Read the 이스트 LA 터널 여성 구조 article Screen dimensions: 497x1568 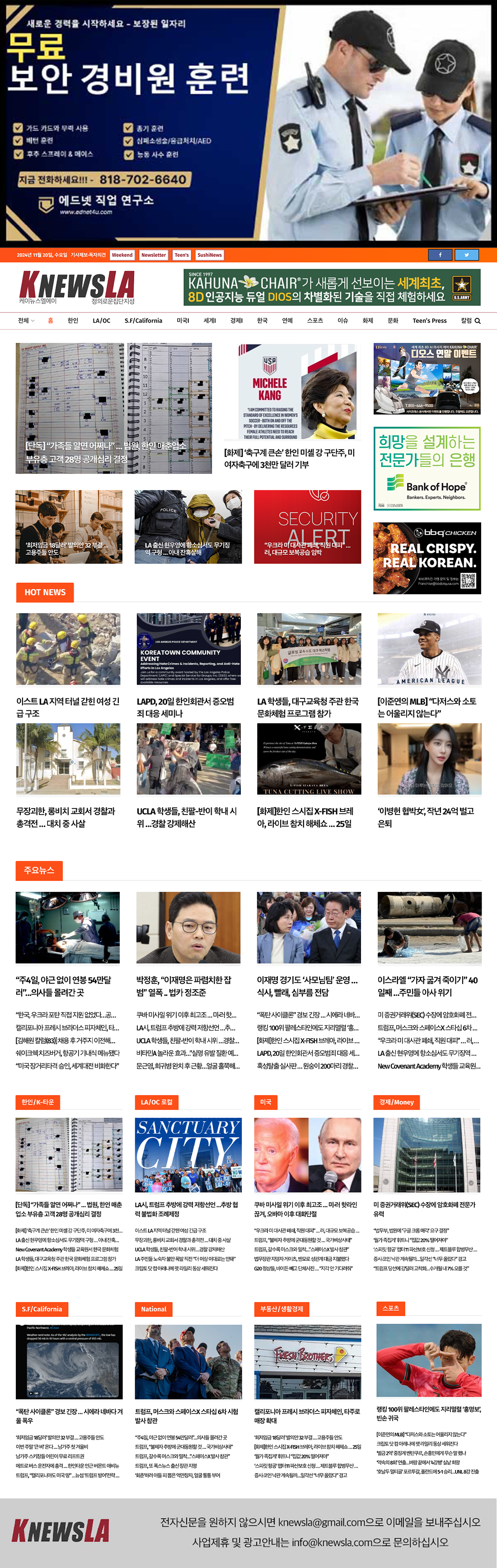coord(68,707)
